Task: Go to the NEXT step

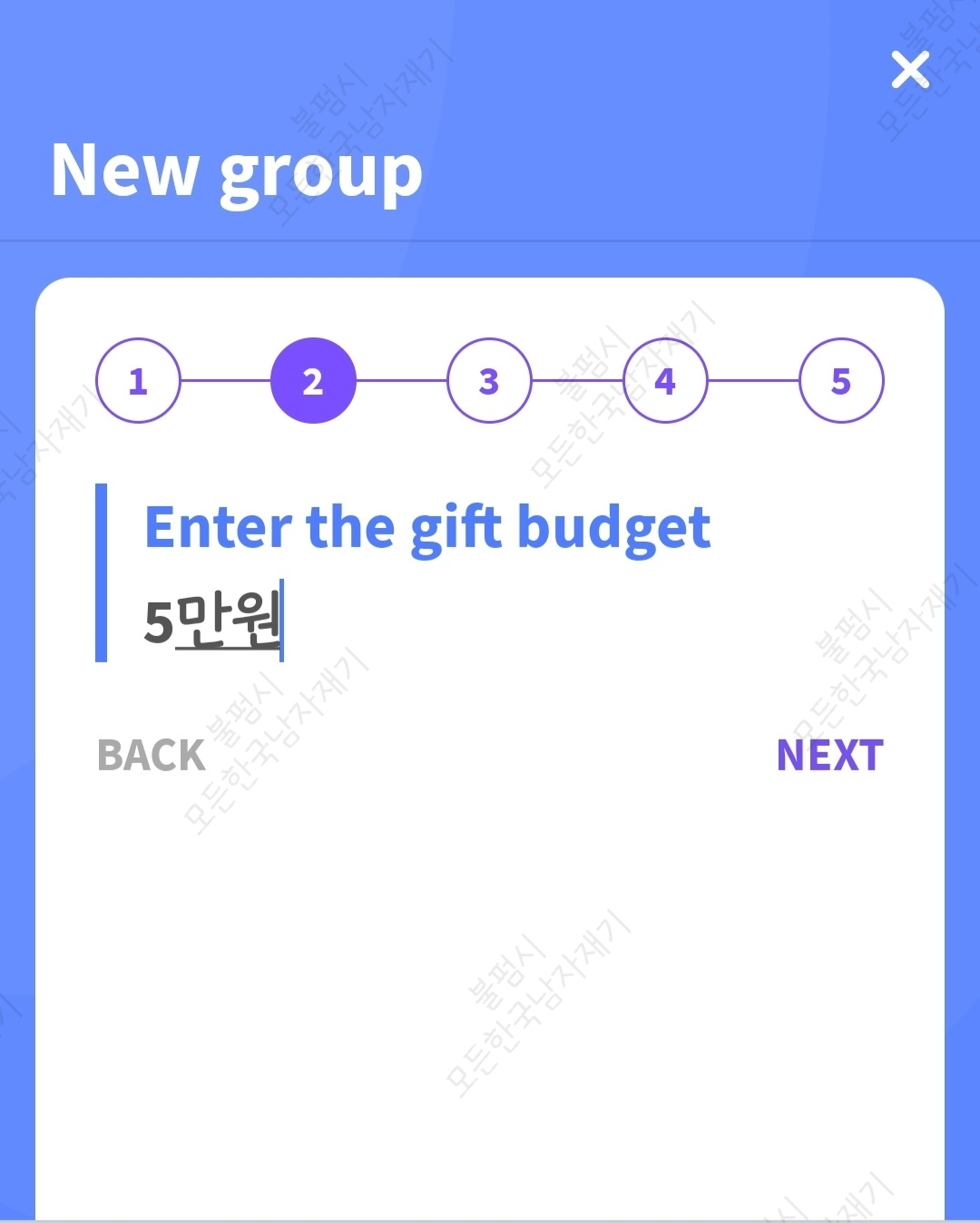Action: tap(829, 755)
